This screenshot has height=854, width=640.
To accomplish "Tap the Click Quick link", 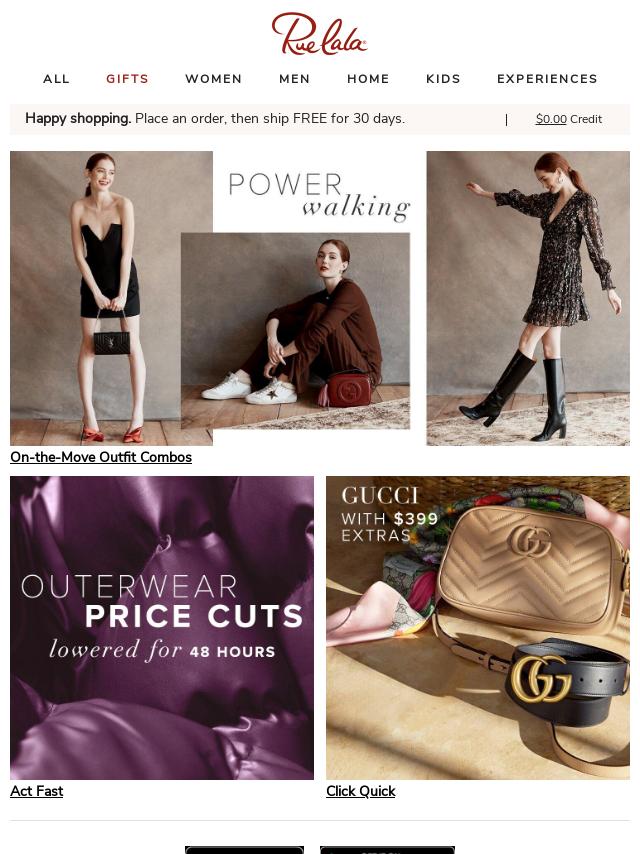I will (x=360, y=791).
